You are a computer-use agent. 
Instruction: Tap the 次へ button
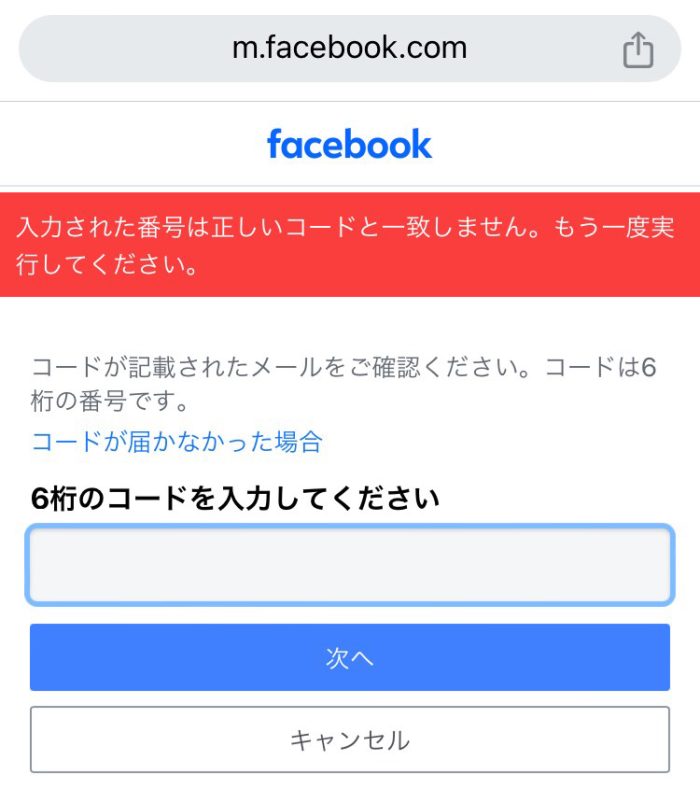[x=349, y=657]
